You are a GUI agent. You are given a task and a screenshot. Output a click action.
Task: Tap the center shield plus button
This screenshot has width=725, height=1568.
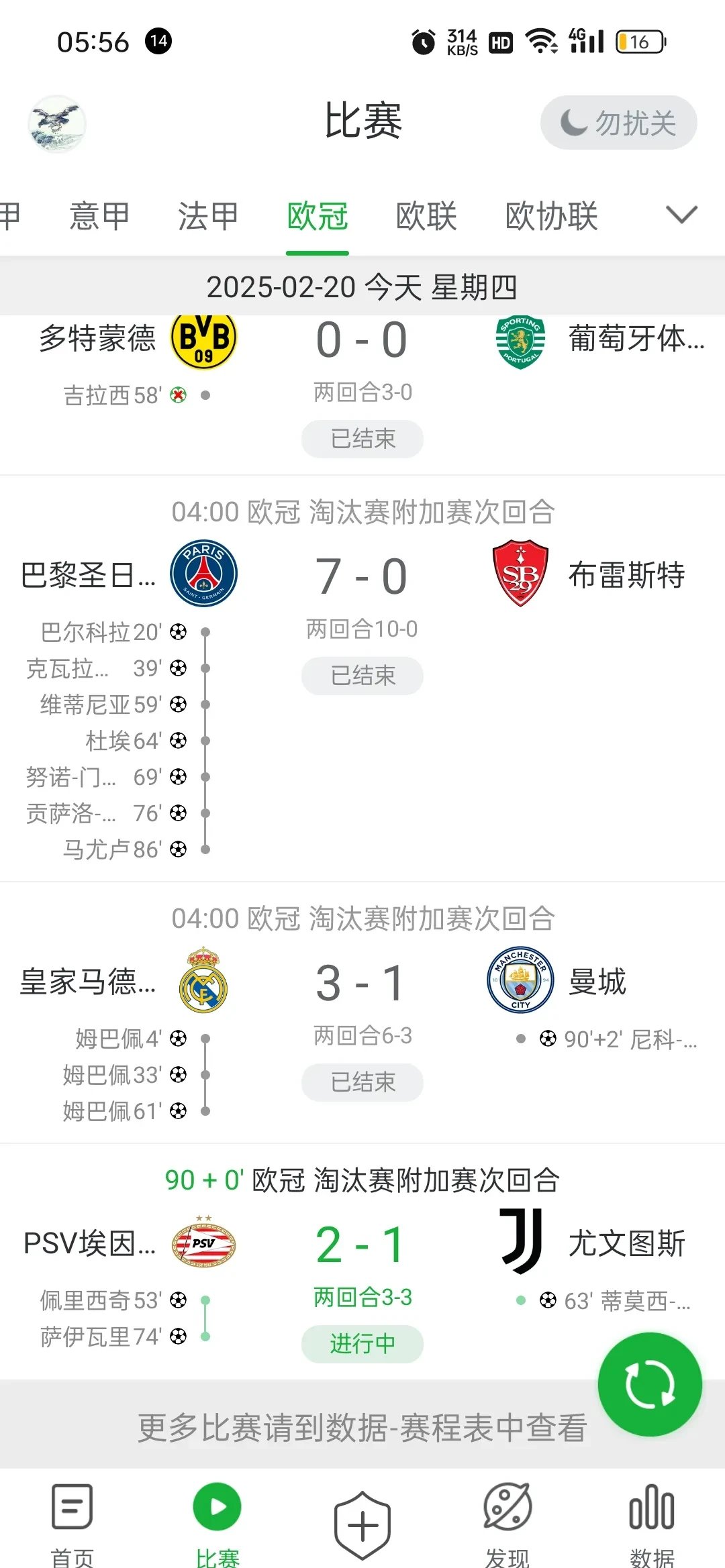point(362,1526)
